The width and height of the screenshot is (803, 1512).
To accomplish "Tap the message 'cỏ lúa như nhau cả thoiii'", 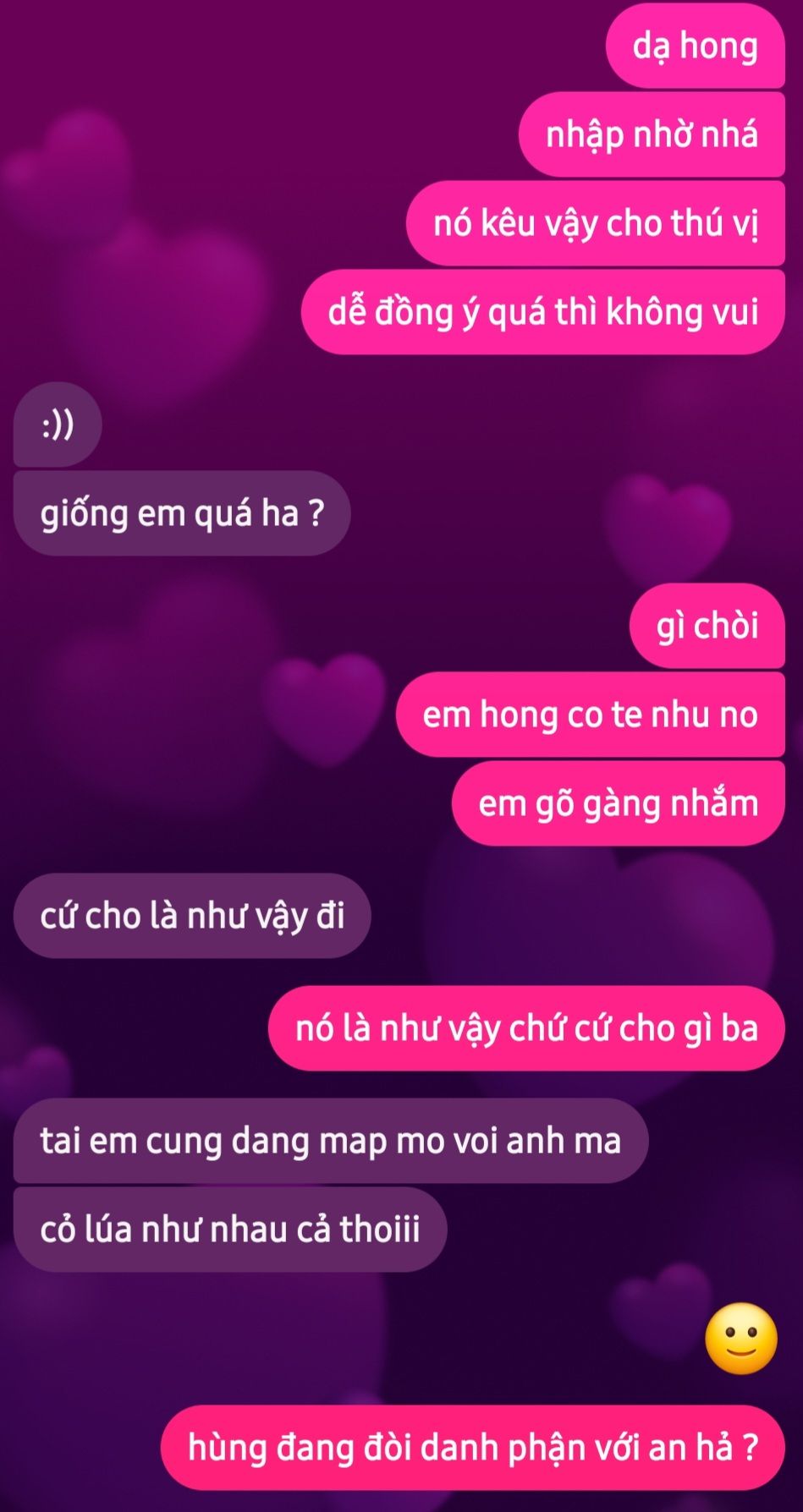I will pyautogui.click(x=229, y=1229).
